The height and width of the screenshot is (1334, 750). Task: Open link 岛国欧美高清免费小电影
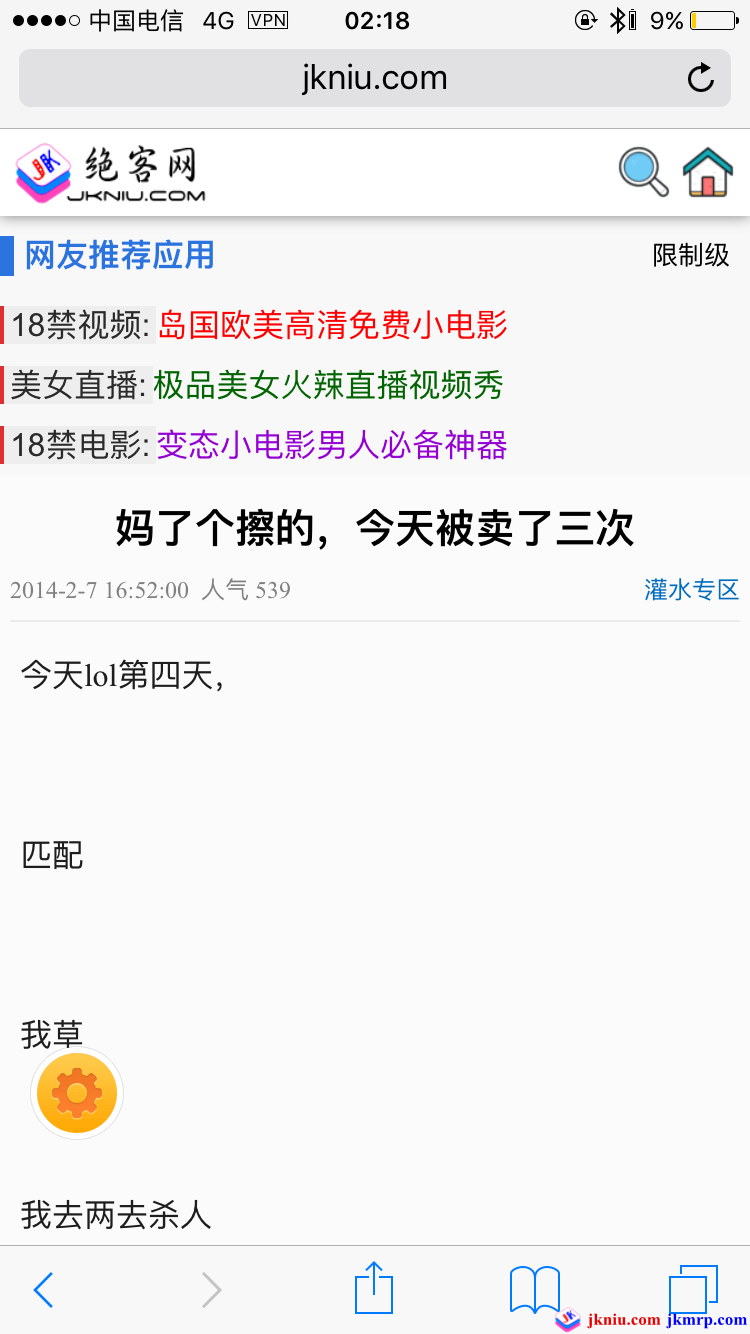point(332,325)
